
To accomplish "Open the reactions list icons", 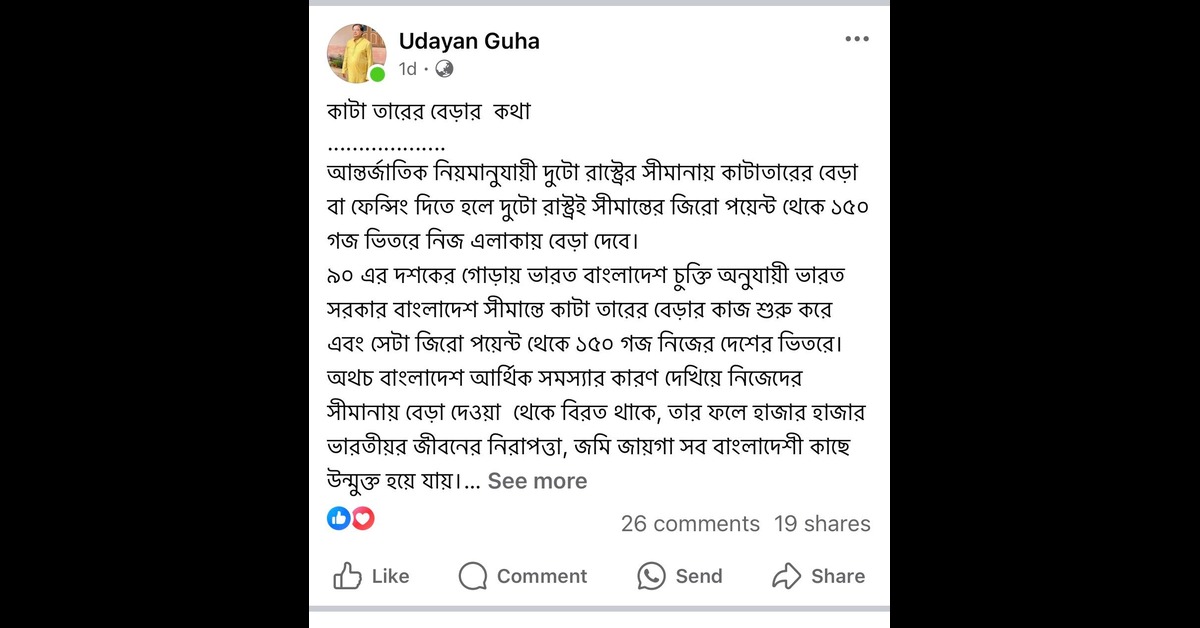I will point(351,518).
